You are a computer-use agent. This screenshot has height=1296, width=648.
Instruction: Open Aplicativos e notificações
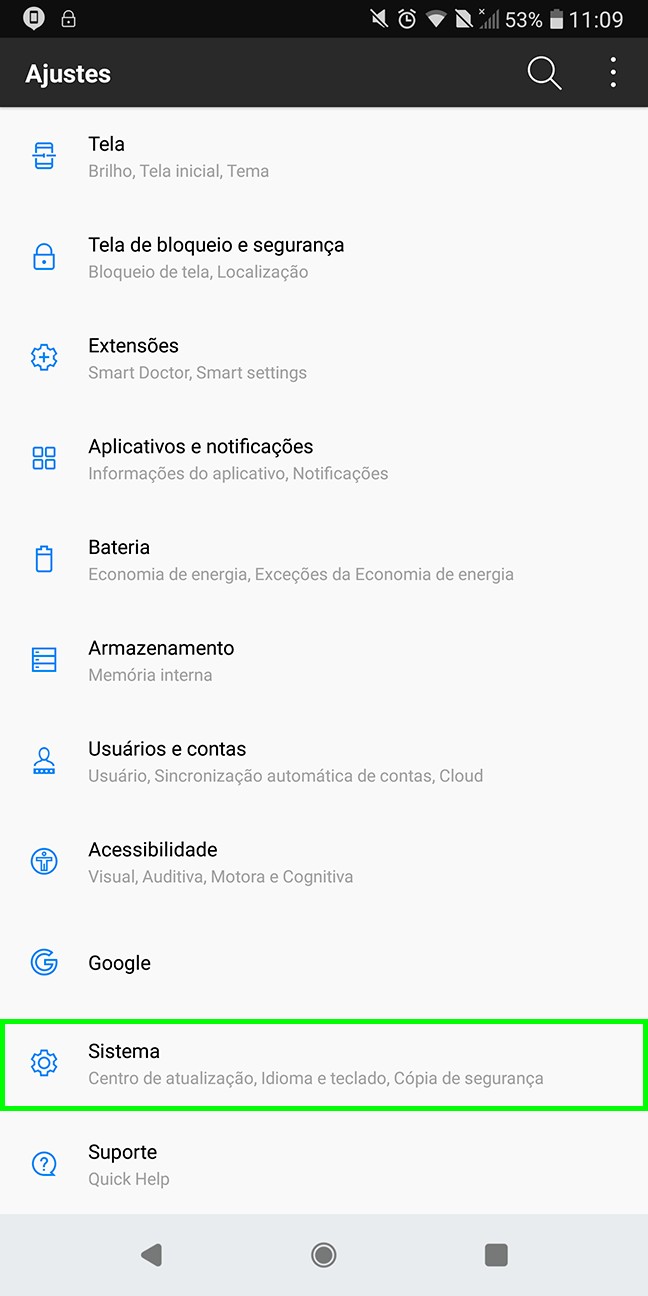tap(324, 460)
